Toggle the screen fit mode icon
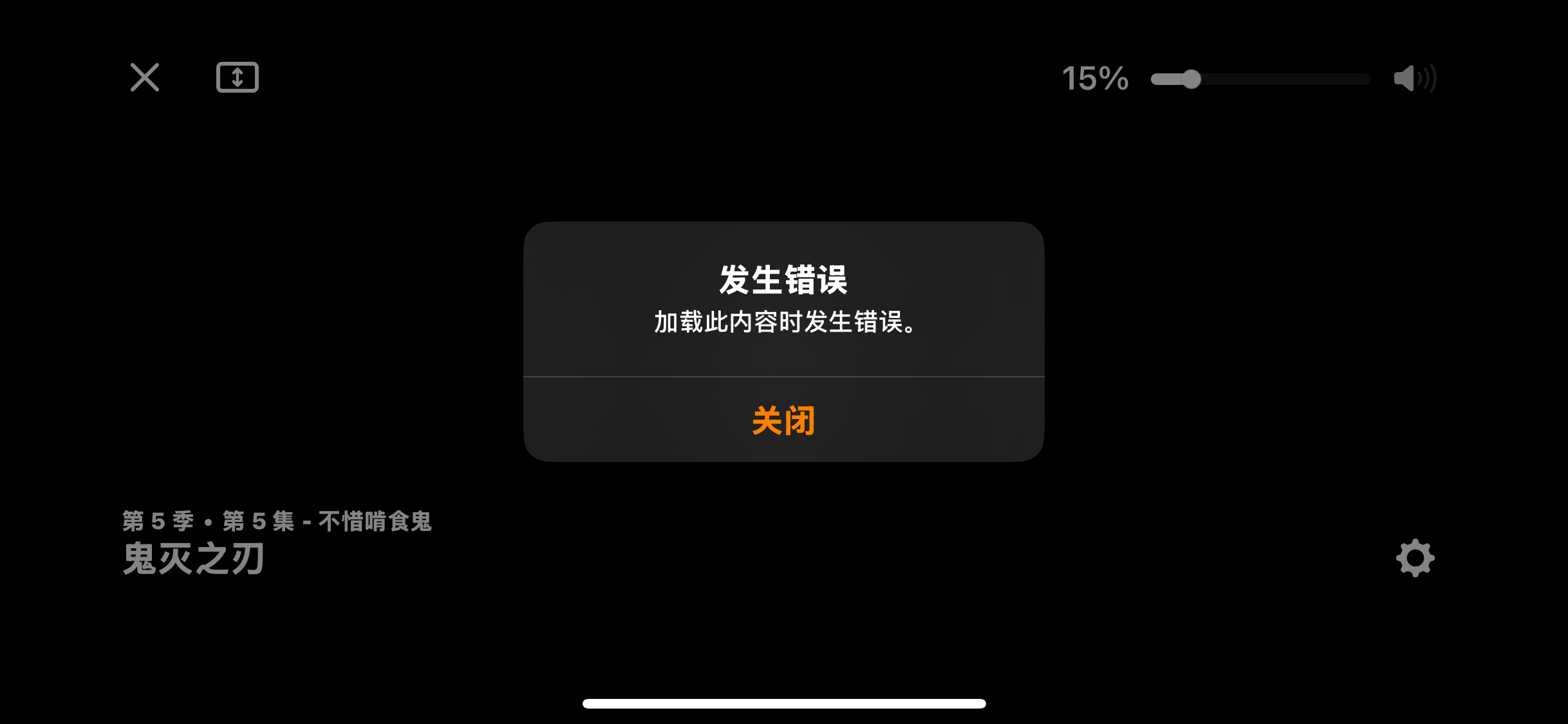The width and height of the screenshot is (1568, 724). (x=237, y=77)
